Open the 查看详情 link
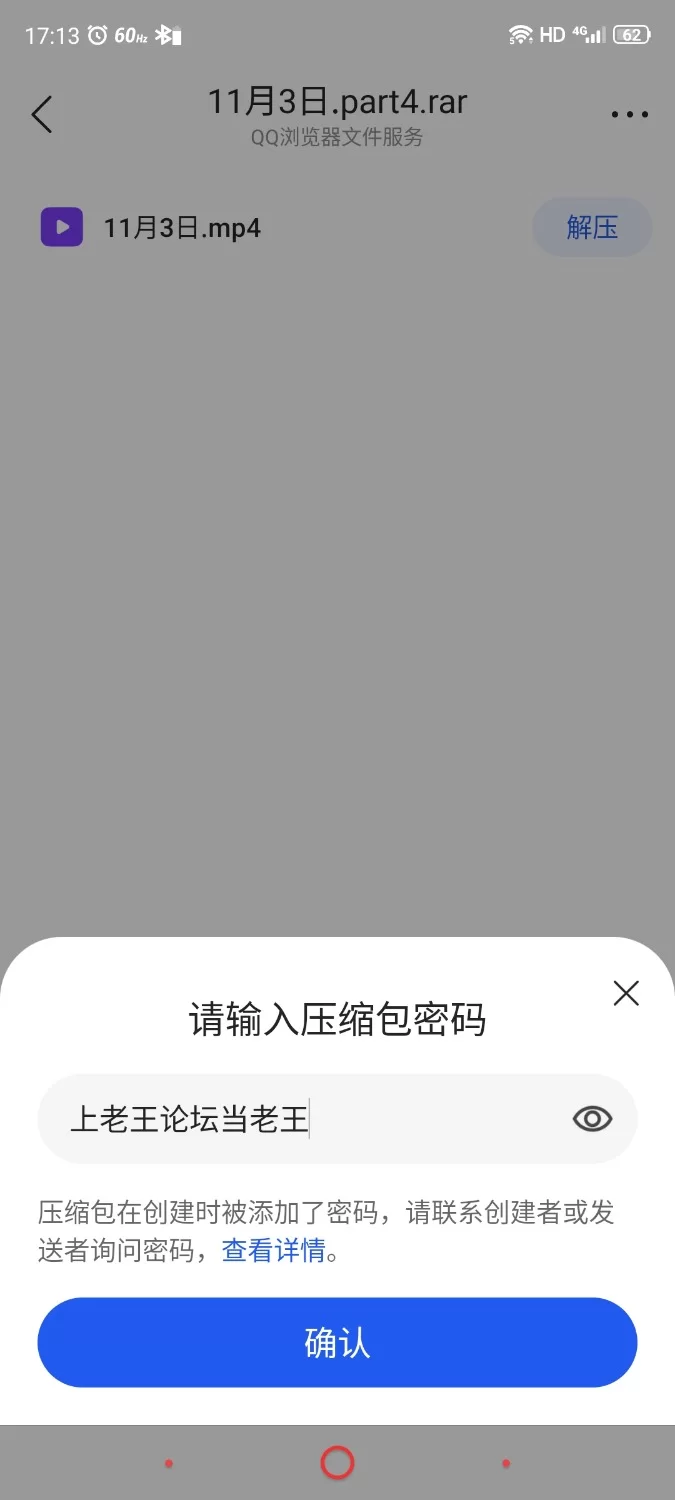The height and width of the screenshot is (1500, 675). [273, 1250]
